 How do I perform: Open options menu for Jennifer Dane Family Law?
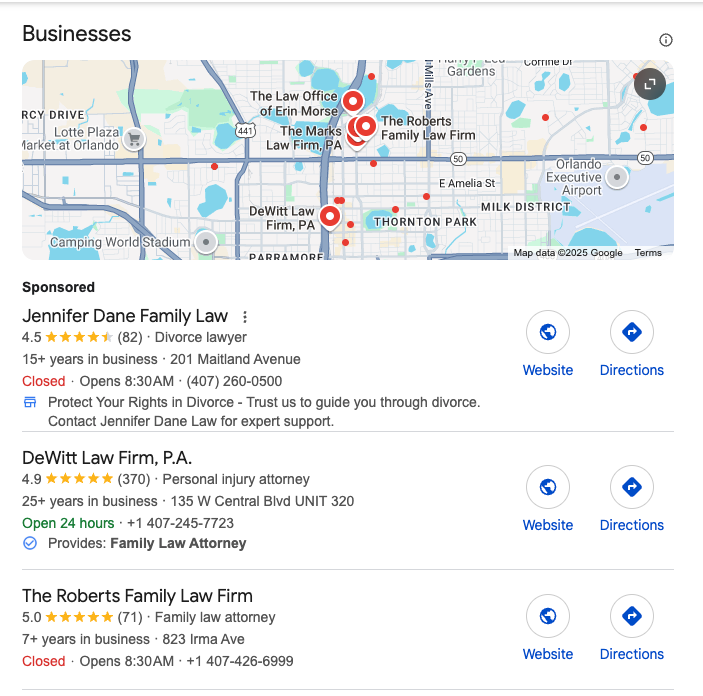pos(245,317)
